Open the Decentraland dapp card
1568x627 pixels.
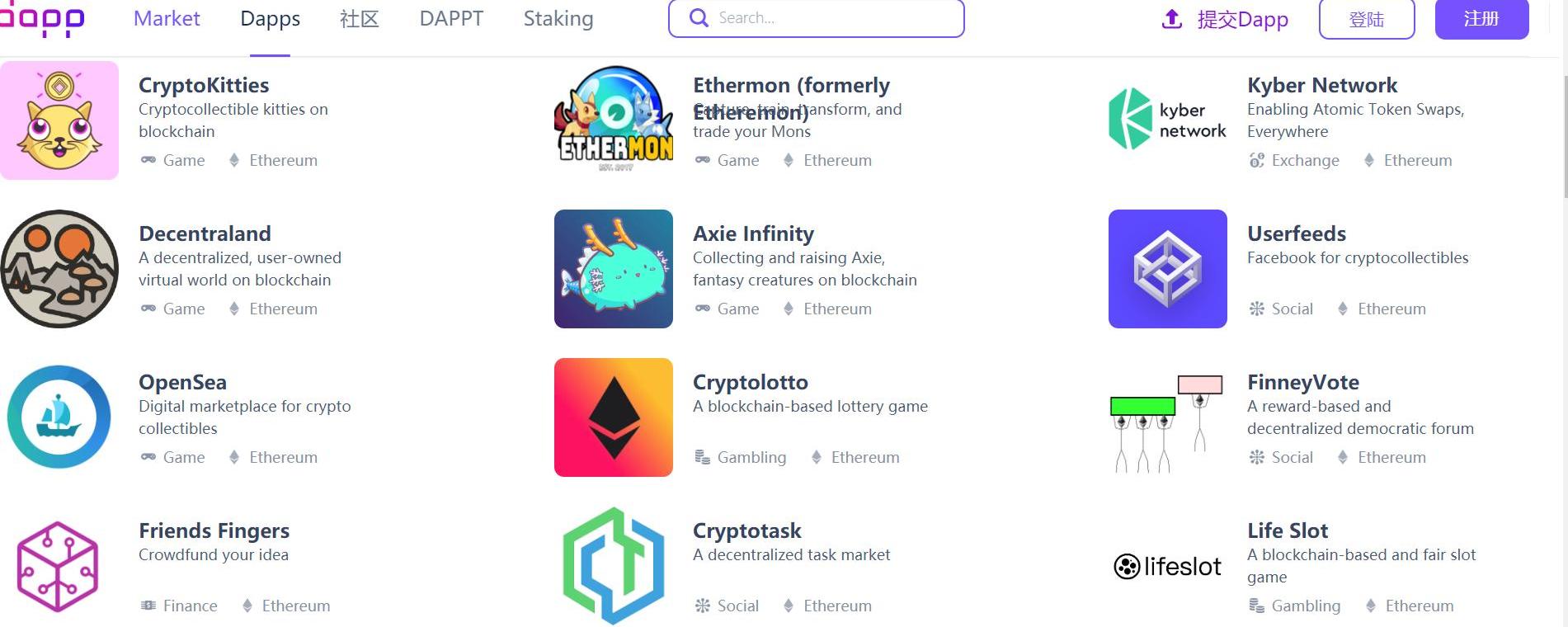205,234
